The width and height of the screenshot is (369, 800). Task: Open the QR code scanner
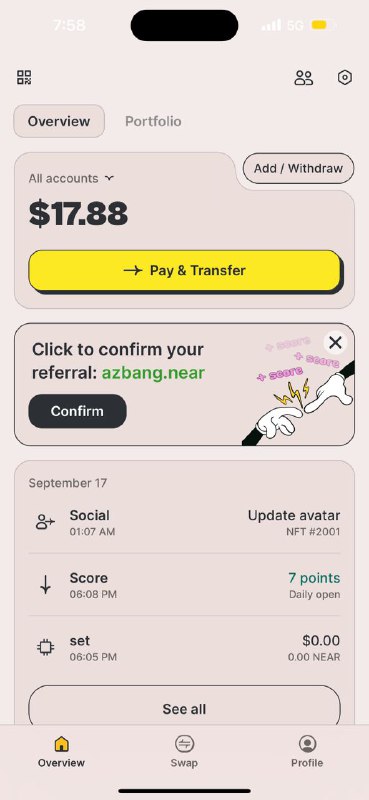click(24, 78)
